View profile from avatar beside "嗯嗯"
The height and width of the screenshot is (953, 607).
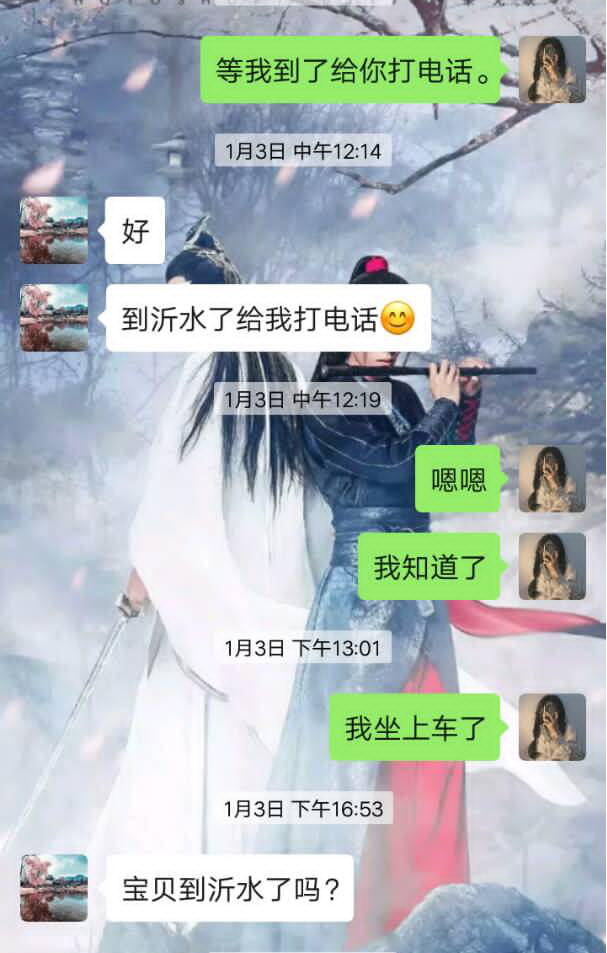(x=552, y=479)
